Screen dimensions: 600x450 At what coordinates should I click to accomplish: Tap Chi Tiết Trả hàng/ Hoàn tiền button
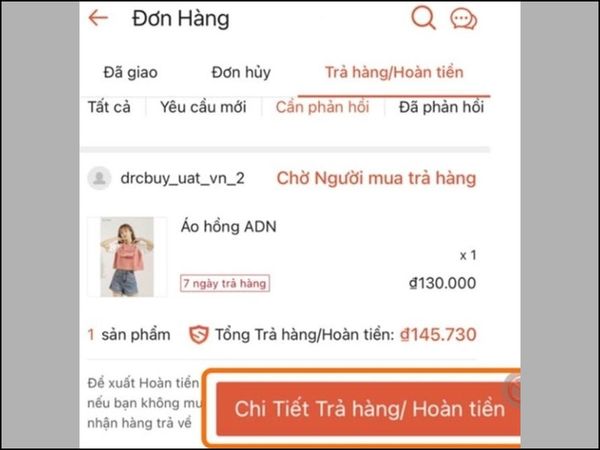(369, 409)
